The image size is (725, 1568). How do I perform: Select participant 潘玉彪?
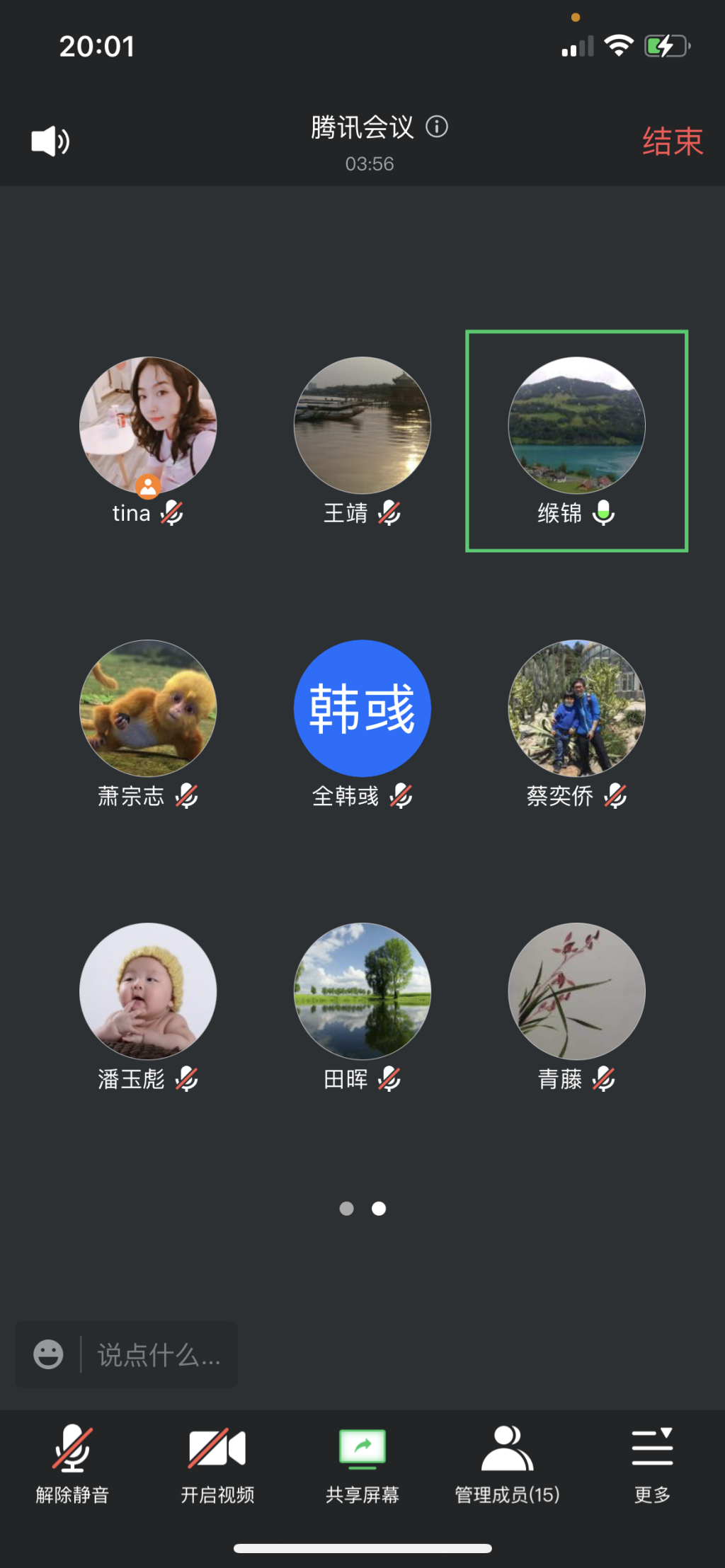148,992
